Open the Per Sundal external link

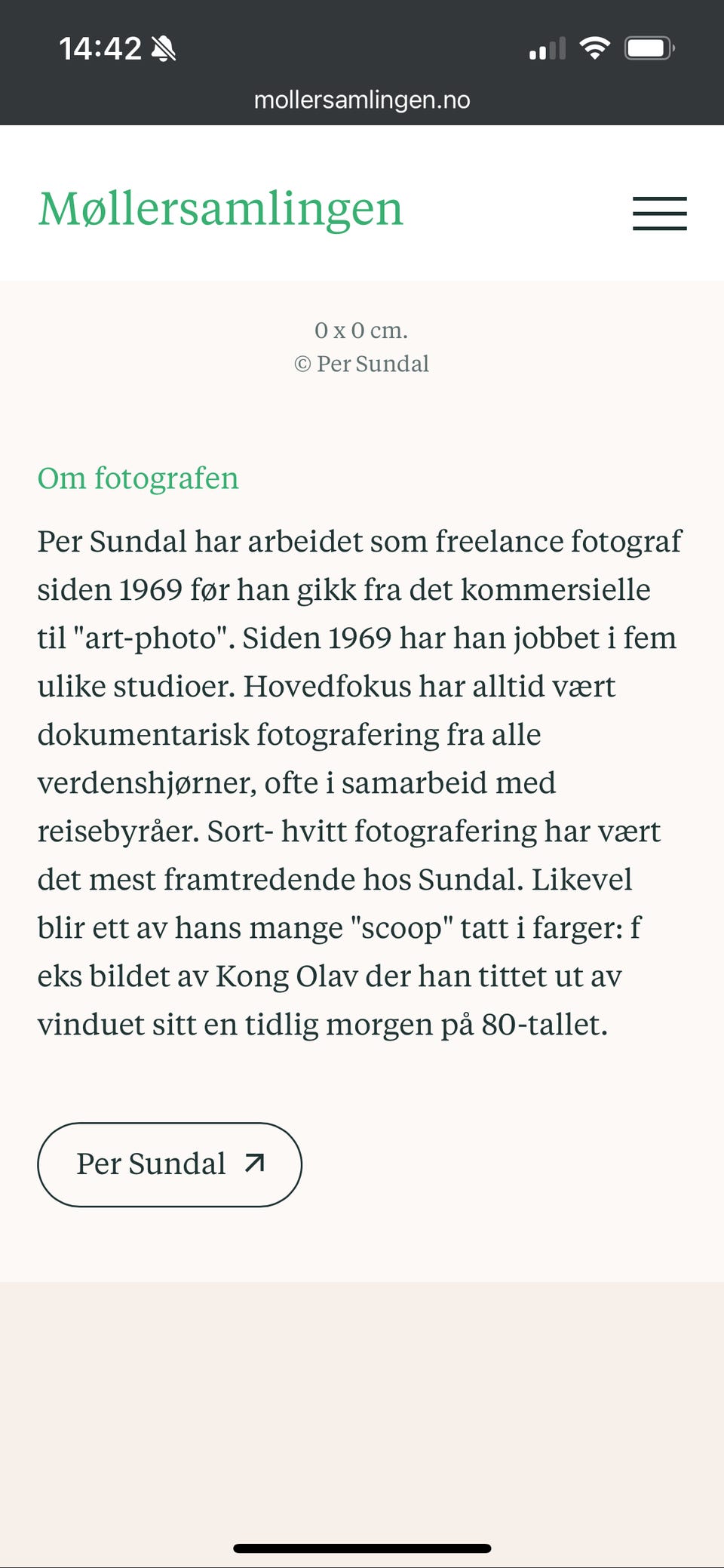(169, 1164)
